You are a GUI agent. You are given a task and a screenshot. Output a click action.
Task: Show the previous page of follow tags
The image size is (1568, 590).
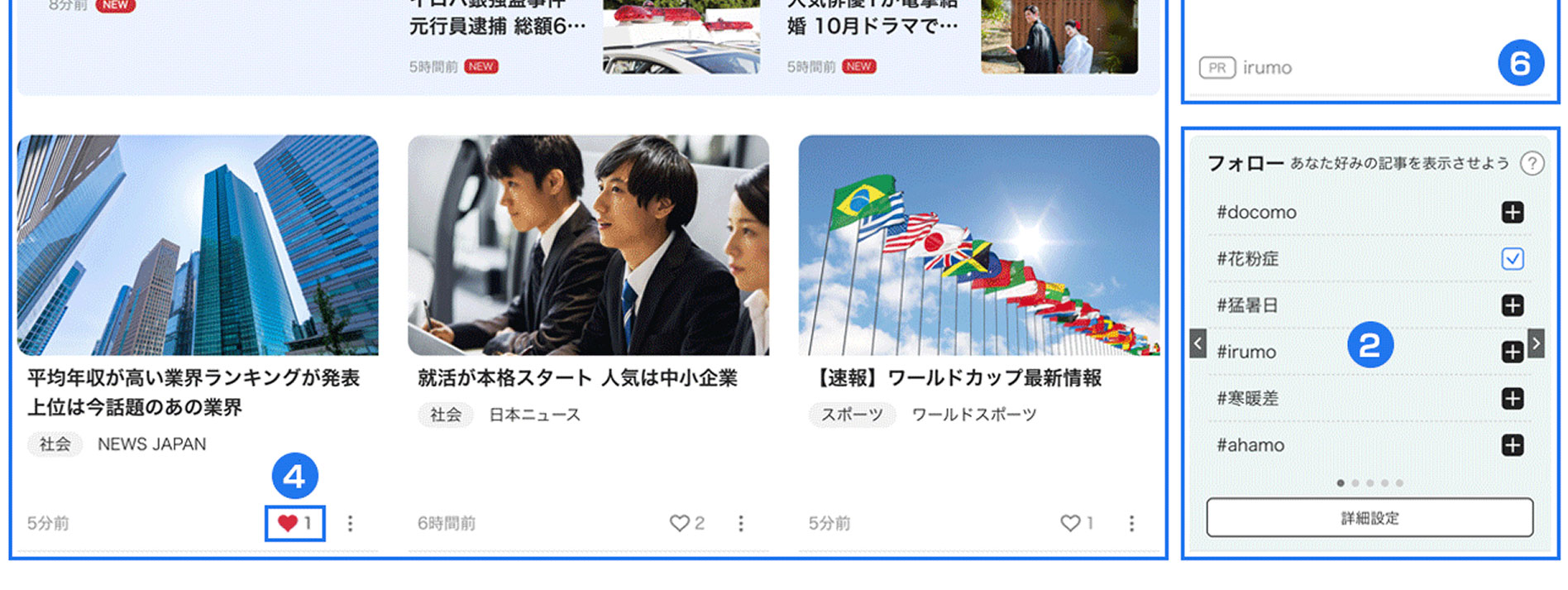pos(1198,343)
